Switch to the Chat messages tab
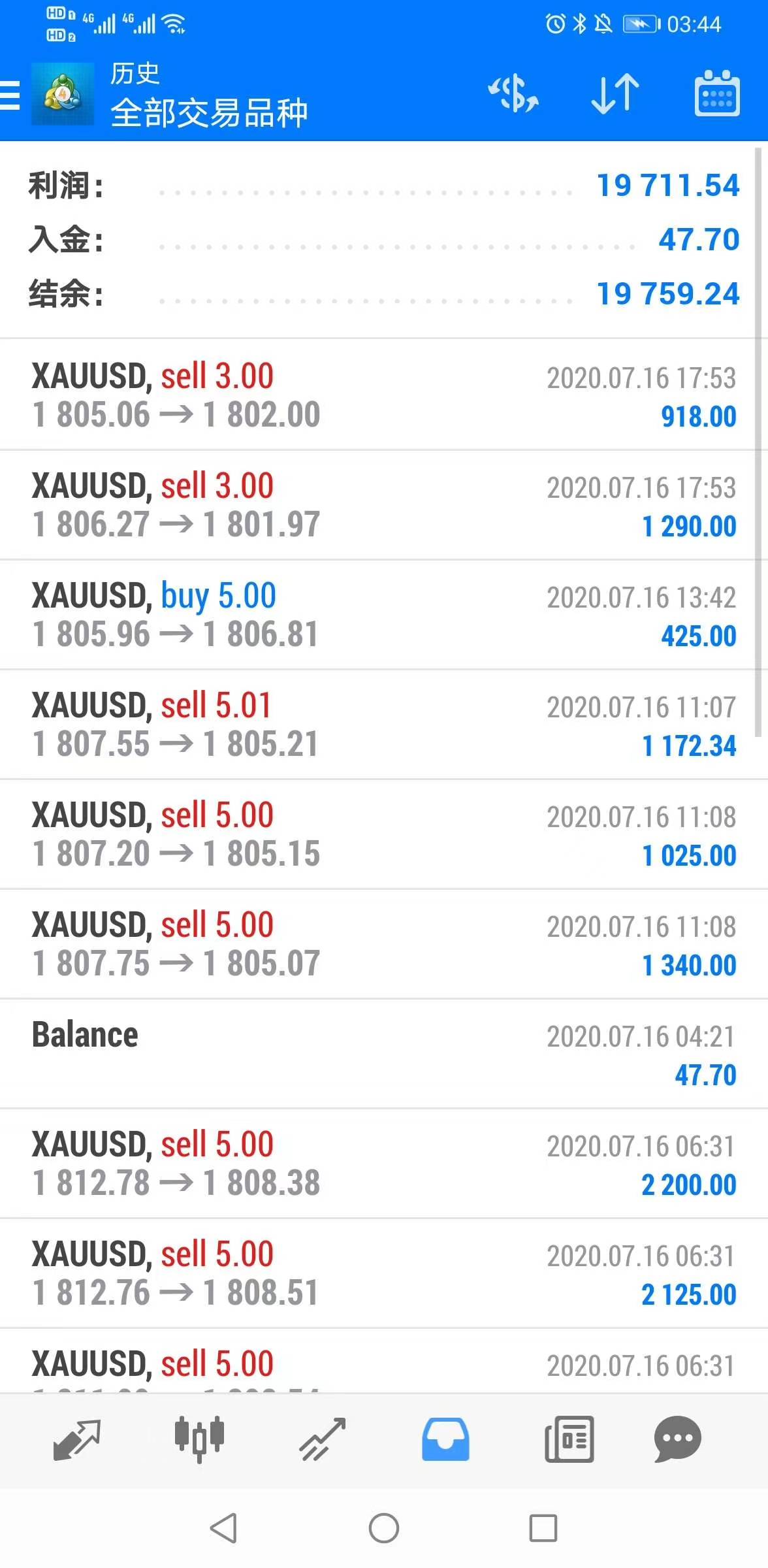The height and width of the screenshot is (1568, 768). (677, 1440)
